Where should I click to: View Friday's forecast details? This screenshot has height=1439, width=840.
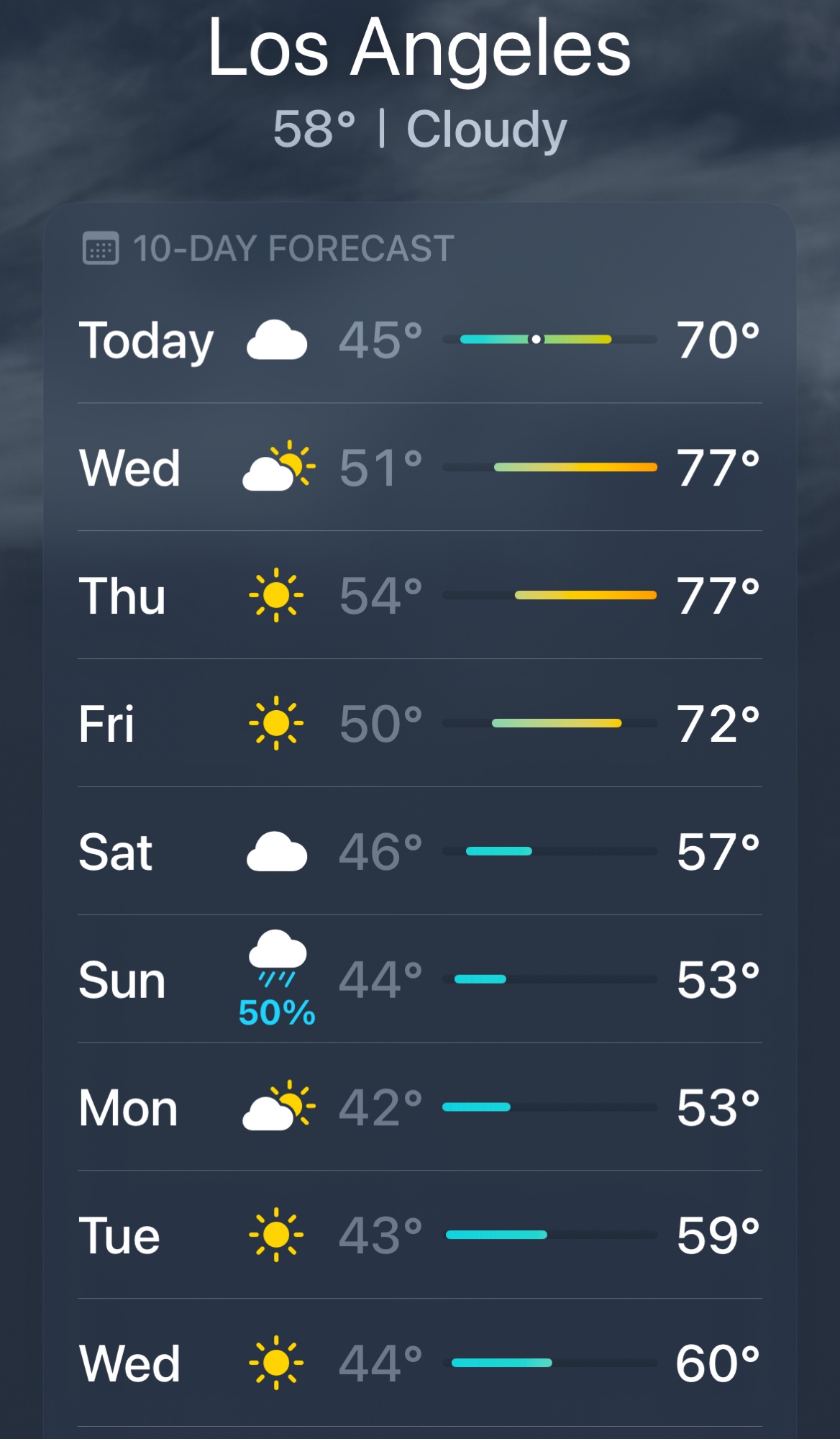pyautogui.click(x=420, y=724)
